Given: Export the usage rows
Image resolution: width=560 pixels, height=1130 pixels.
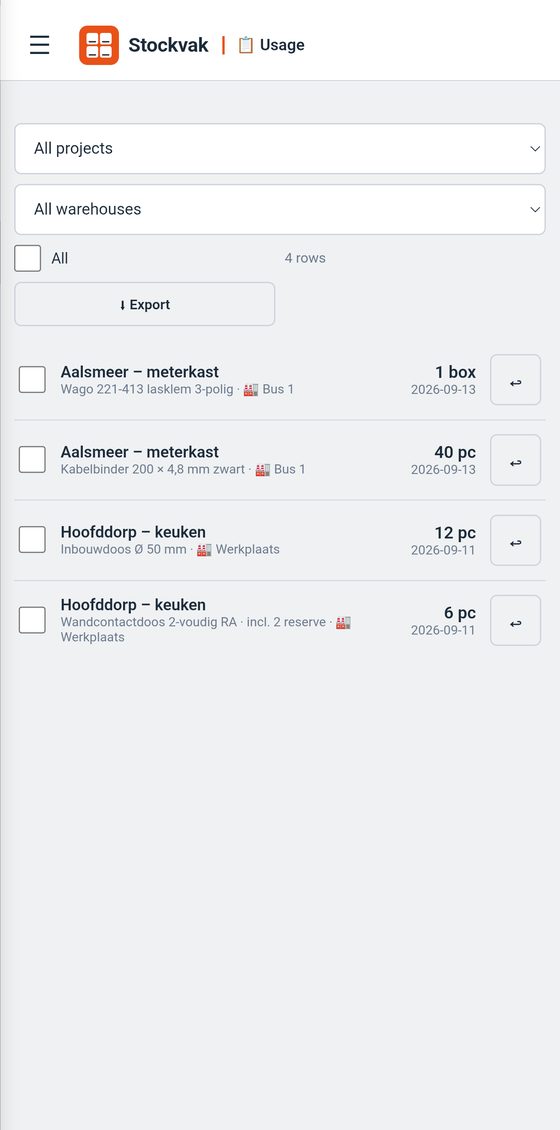Looking at the screenshot, I should click(145, 304).
